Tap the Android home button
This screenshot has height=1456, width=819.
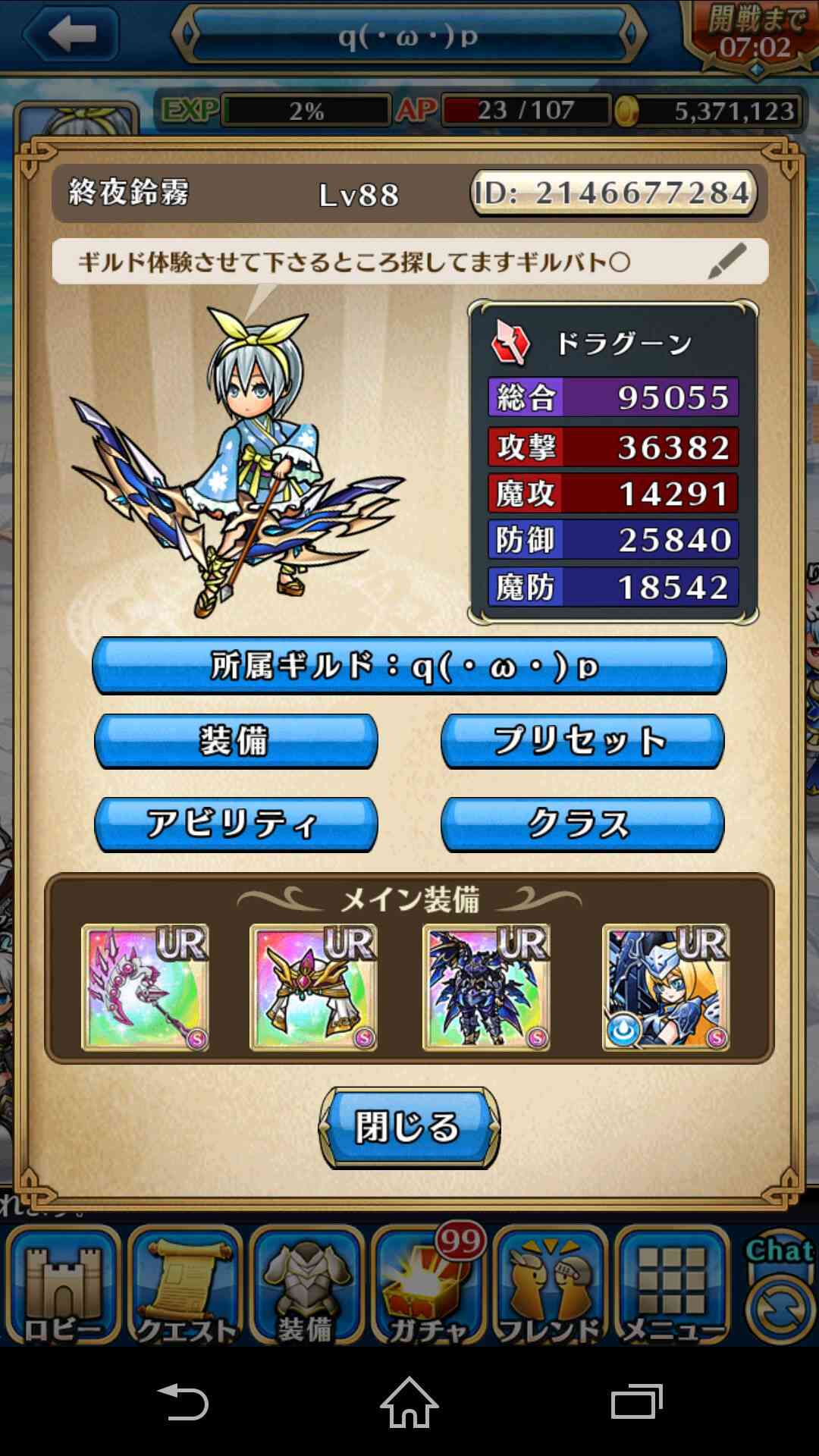pyautogui.click(x=409, y=1401)
